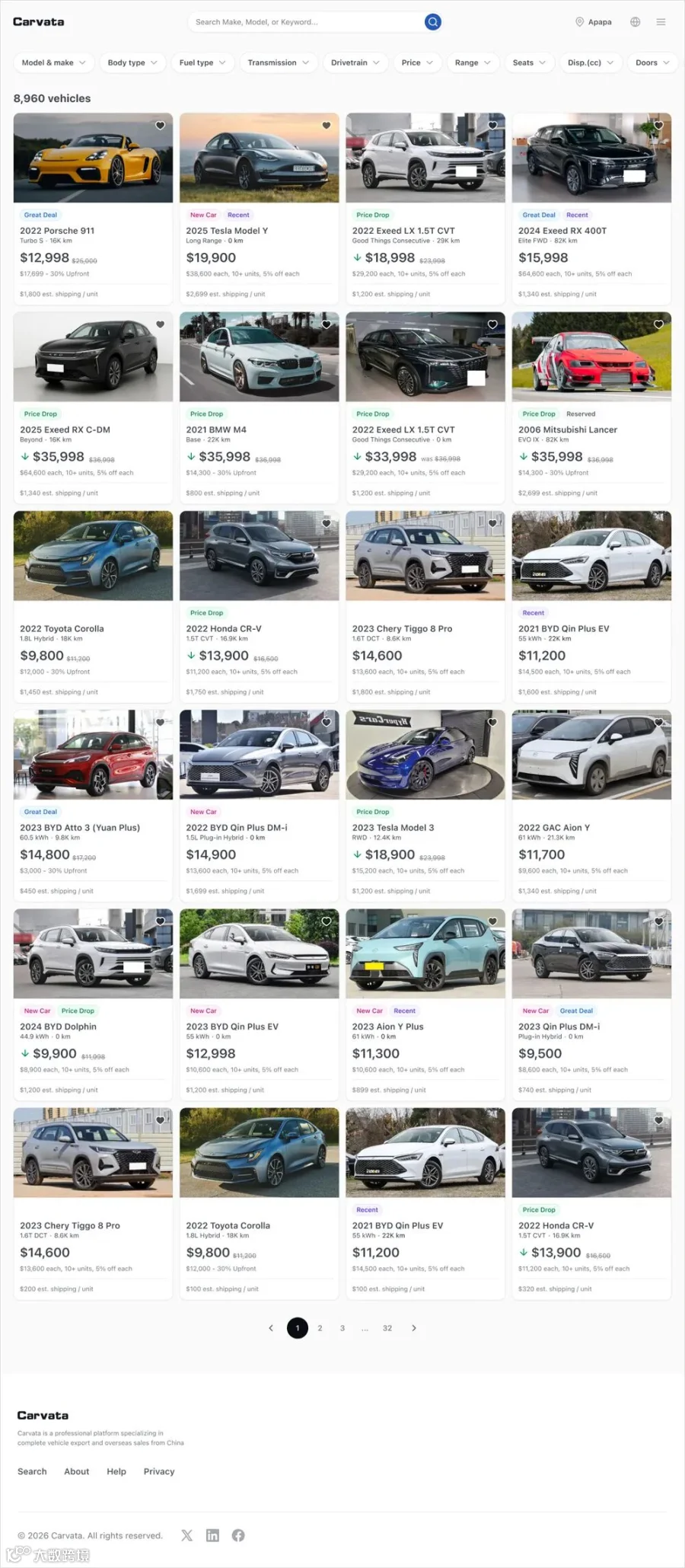Open the hamburger menu
The height and width of the screenshot is (1568, 685).
click(x=661, y=22)
